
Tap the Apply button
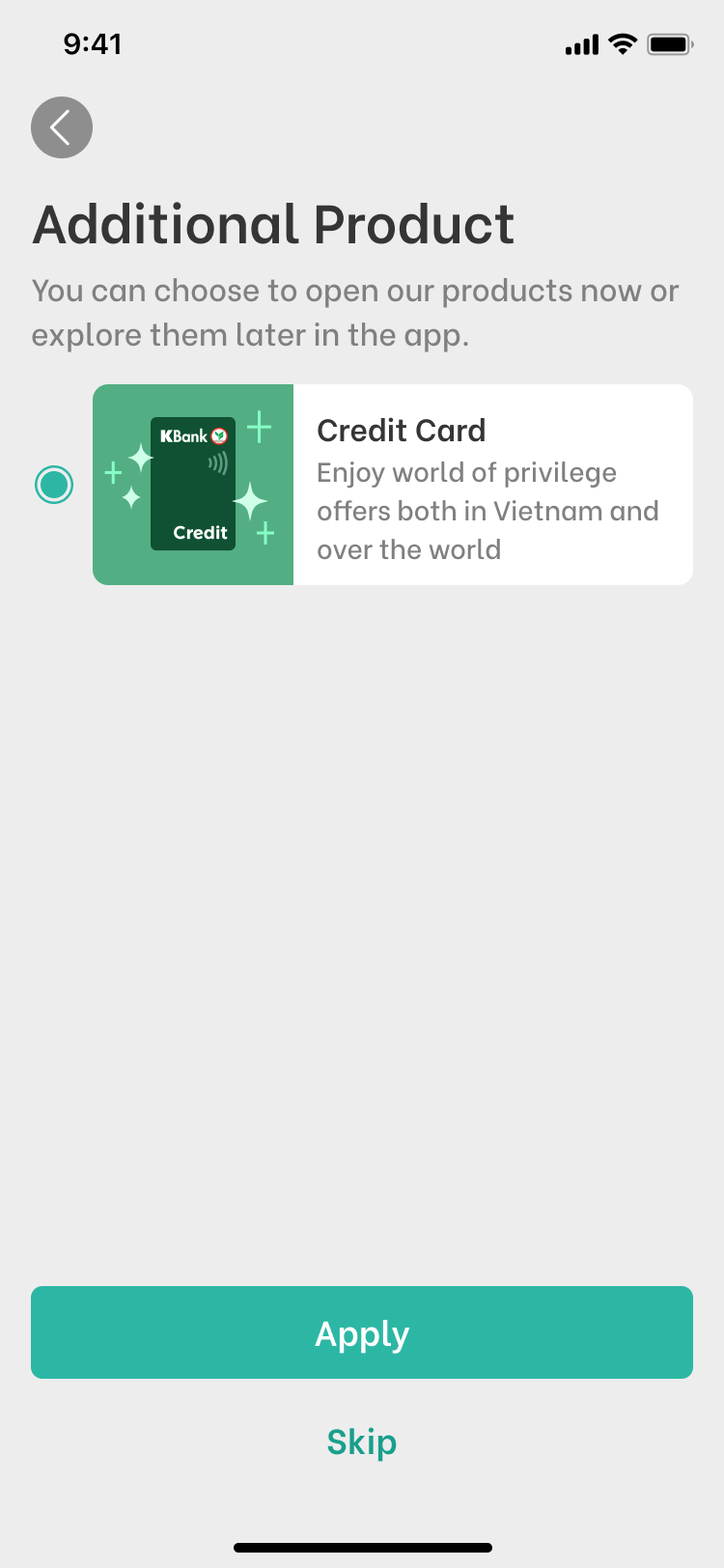point(362,1332)
